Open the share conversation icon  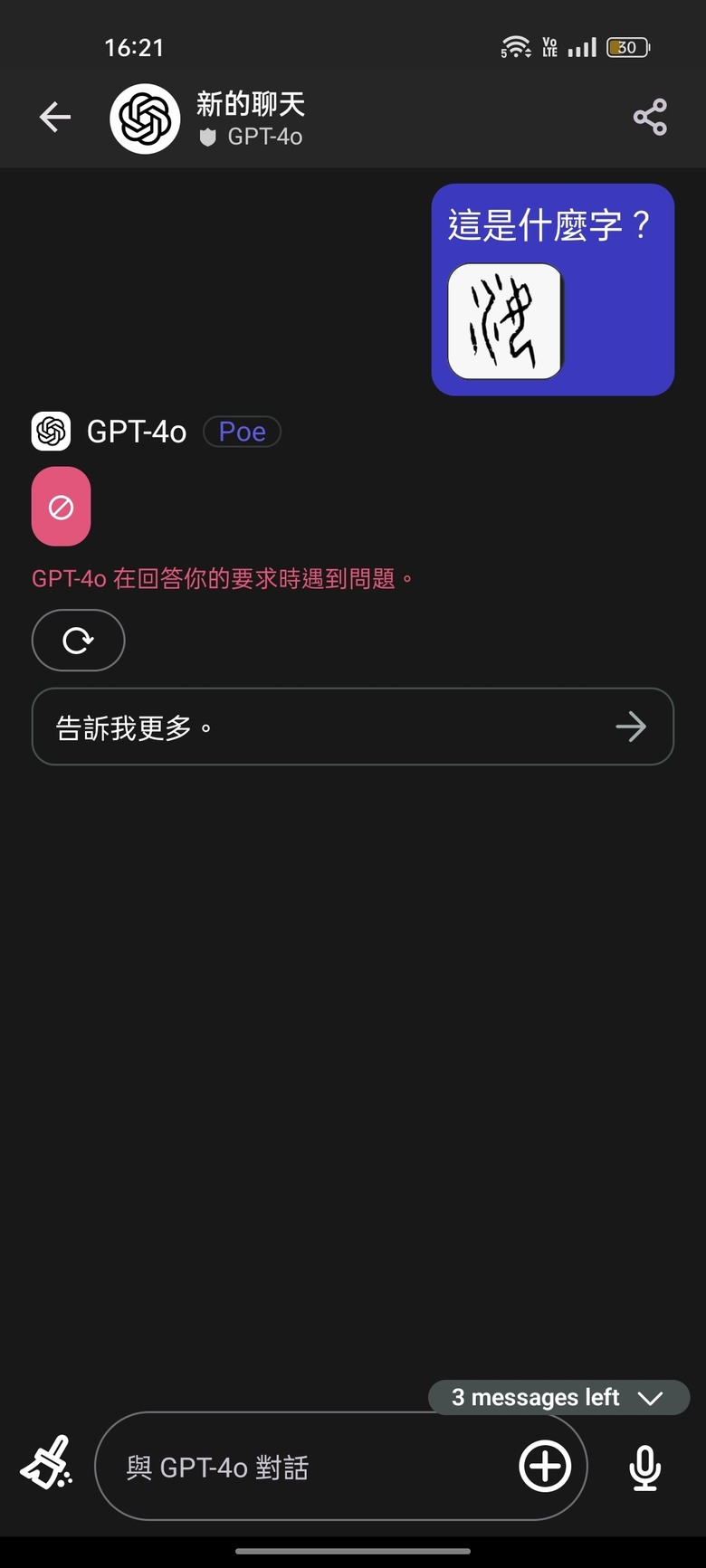[649, 117]
